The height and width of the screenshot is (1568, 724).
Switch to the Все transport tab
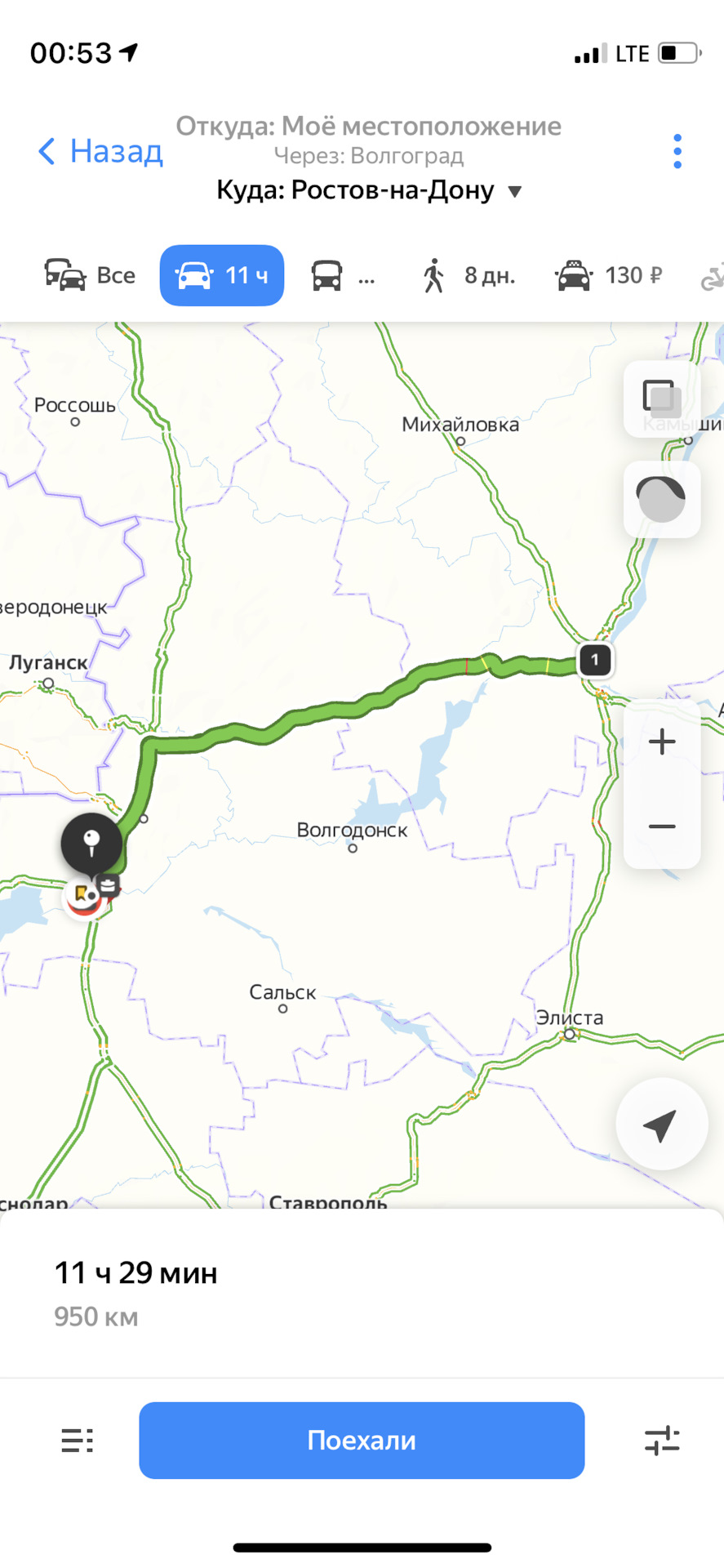pyautogui.click(x=90, y=276)
